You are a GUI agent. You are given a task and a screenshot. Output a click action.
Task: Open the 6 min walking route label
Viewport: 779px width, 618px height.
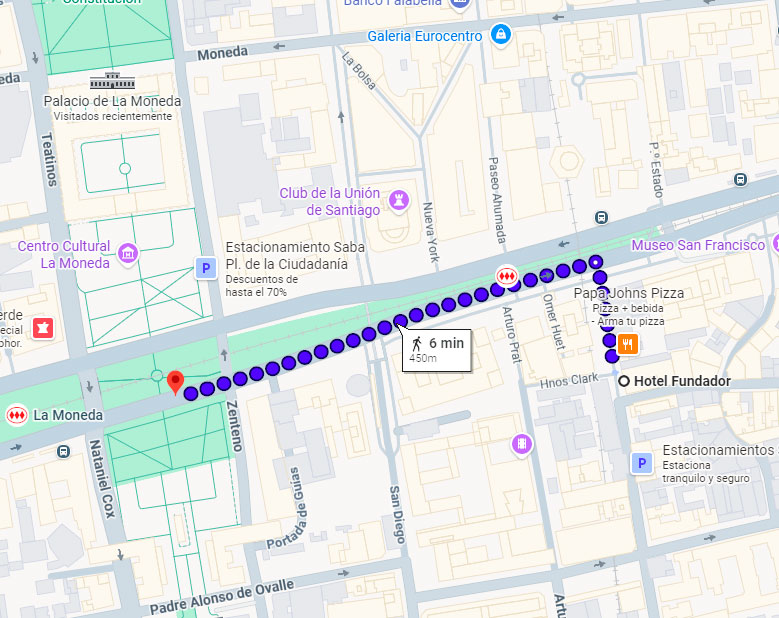(437, 349)
